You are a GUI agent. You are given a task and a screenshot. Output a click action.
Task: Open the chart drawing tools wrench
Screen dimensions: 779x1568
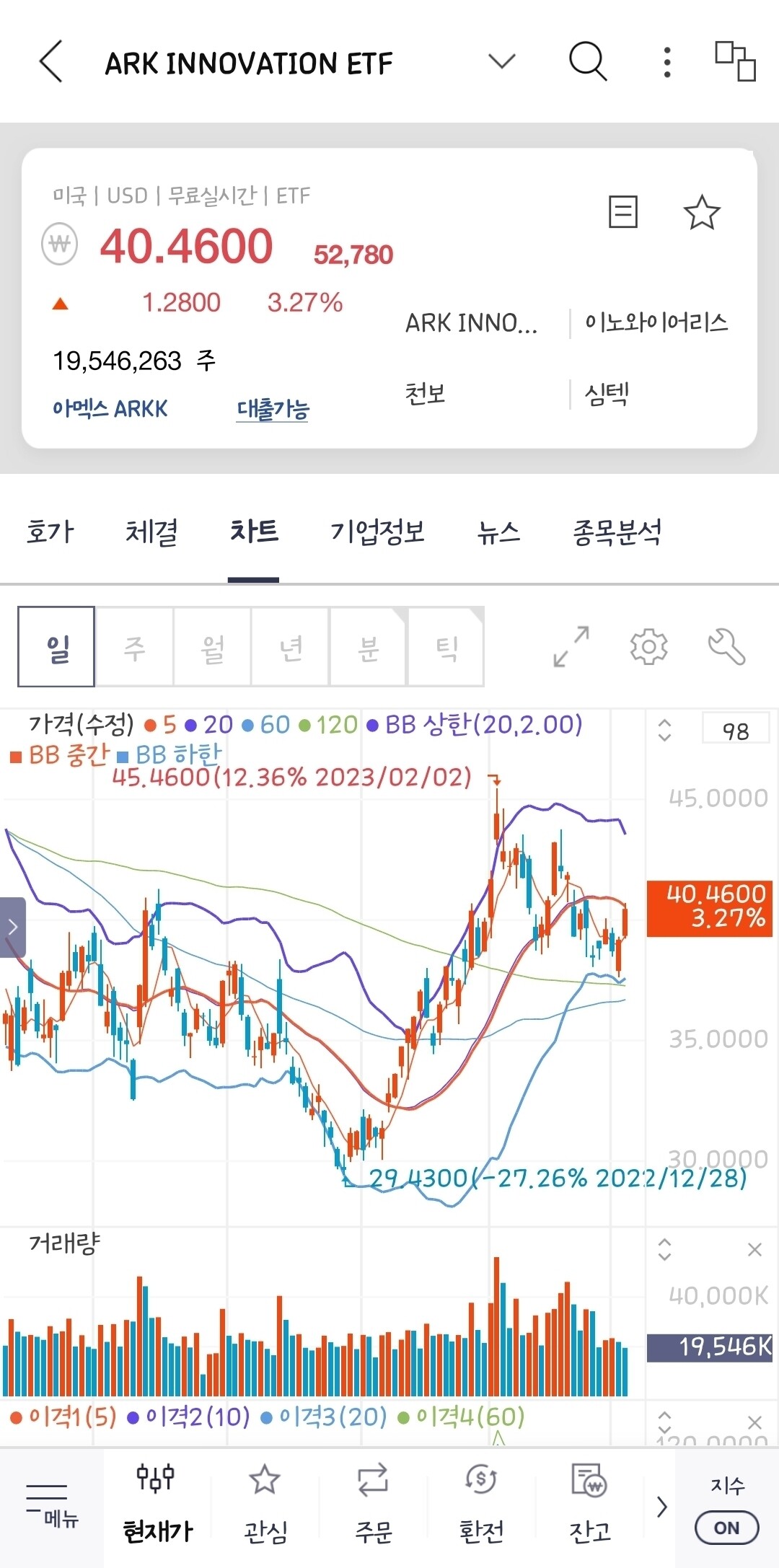(x=731, y=646)
